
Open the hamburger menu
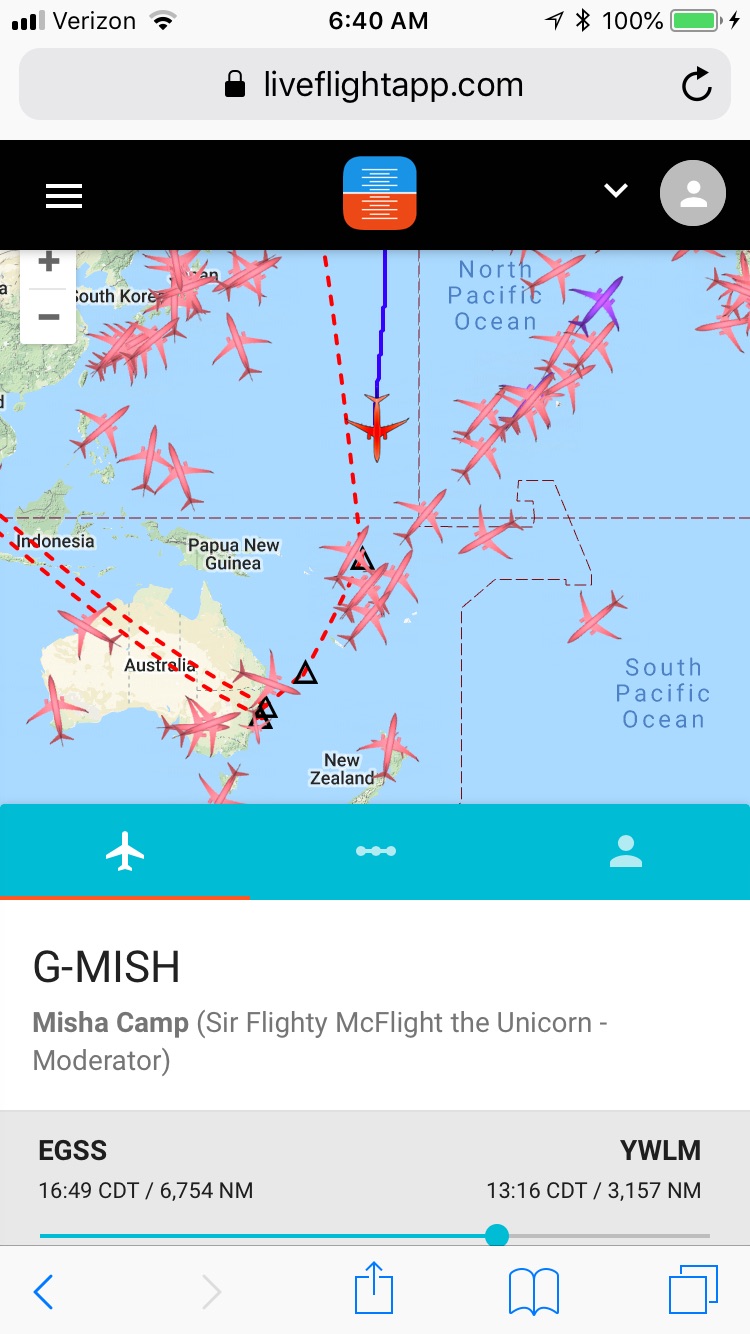tap(64, 196)
